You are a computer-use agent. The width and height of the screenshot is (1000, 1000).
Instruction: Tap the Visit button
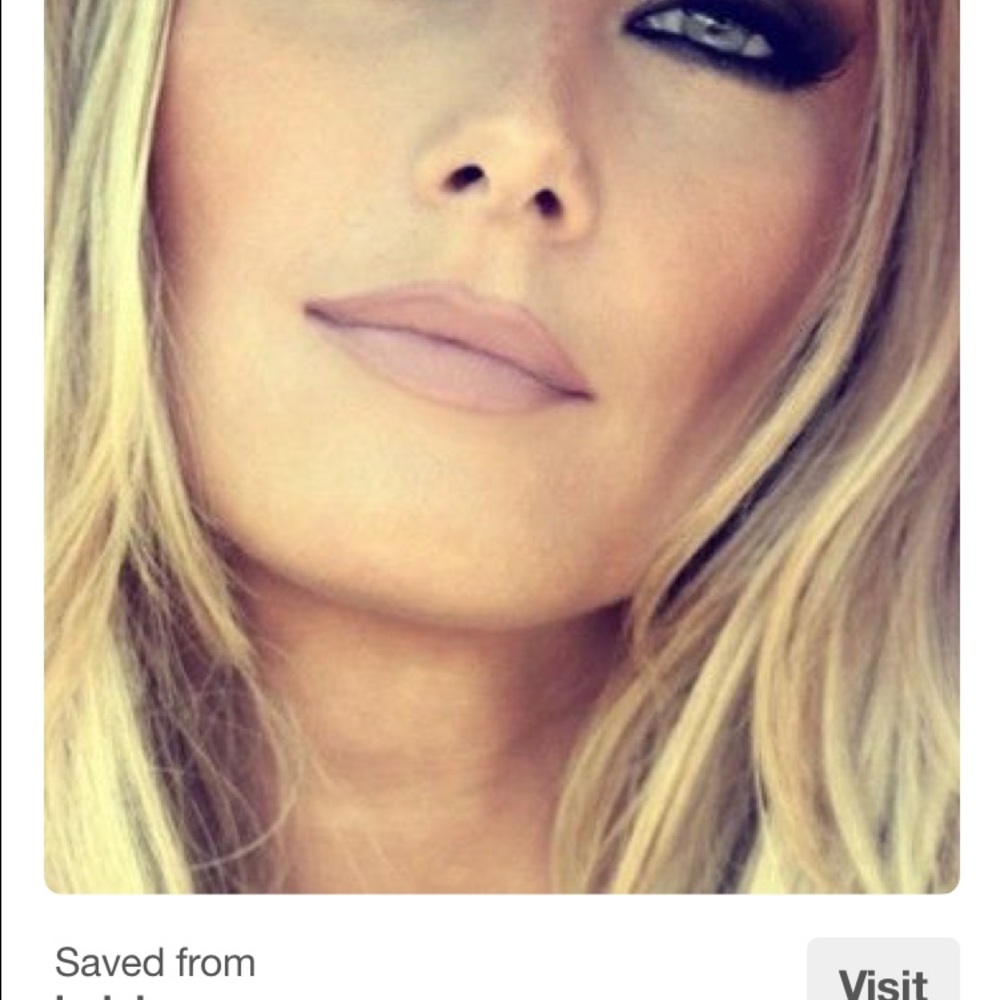[884, 975]
